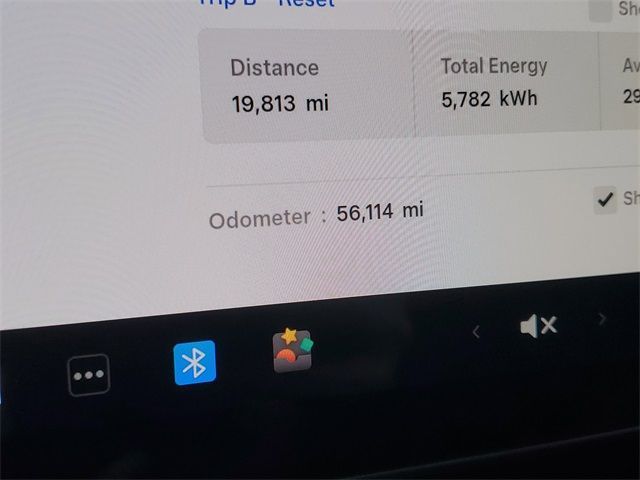Unmute the speaker volume icon
This screenshot has height=480, width=640.
538,325
